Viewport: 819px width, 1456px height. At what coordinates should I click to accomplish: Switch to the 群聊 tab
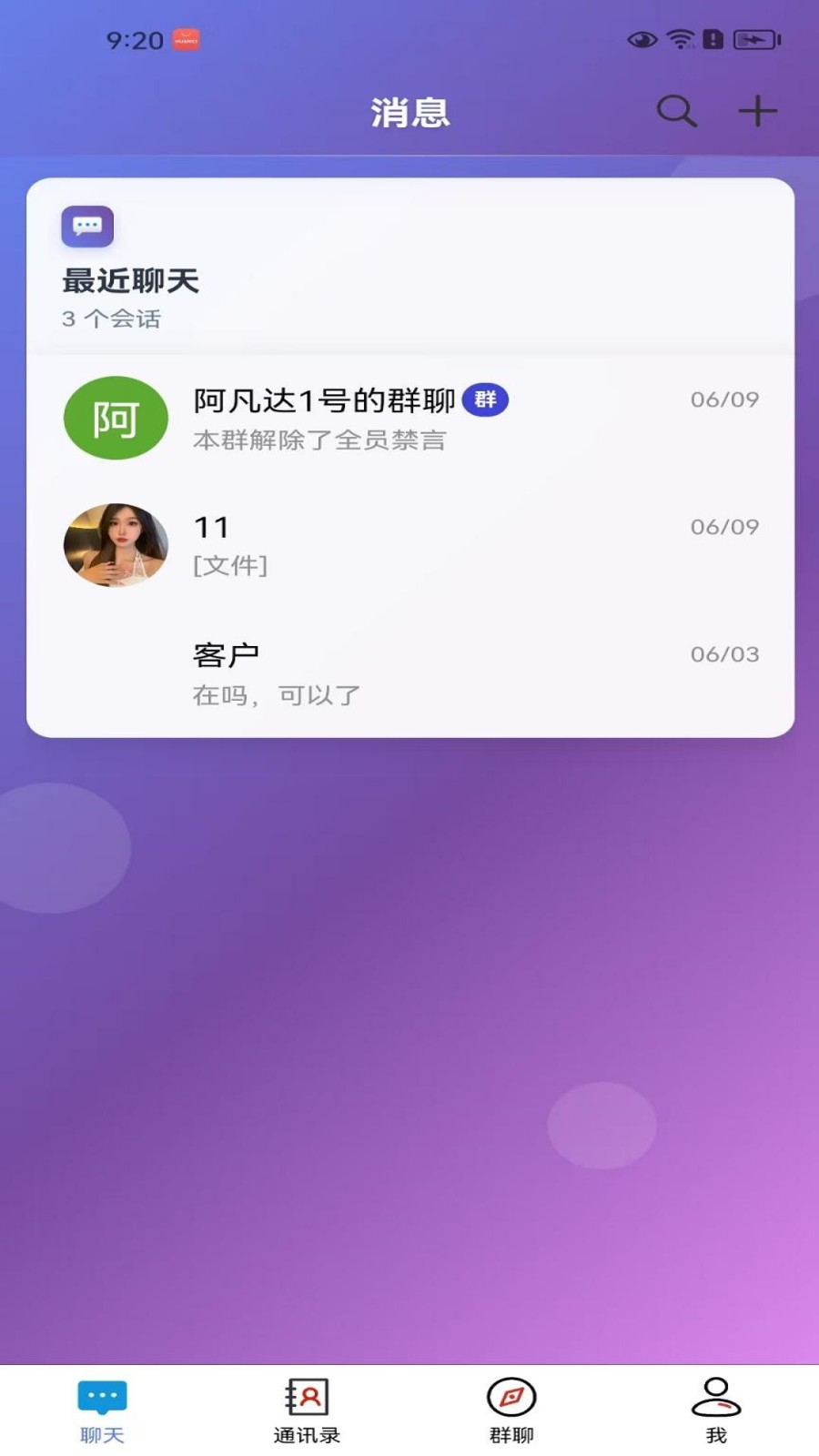tap(511, 1410)
